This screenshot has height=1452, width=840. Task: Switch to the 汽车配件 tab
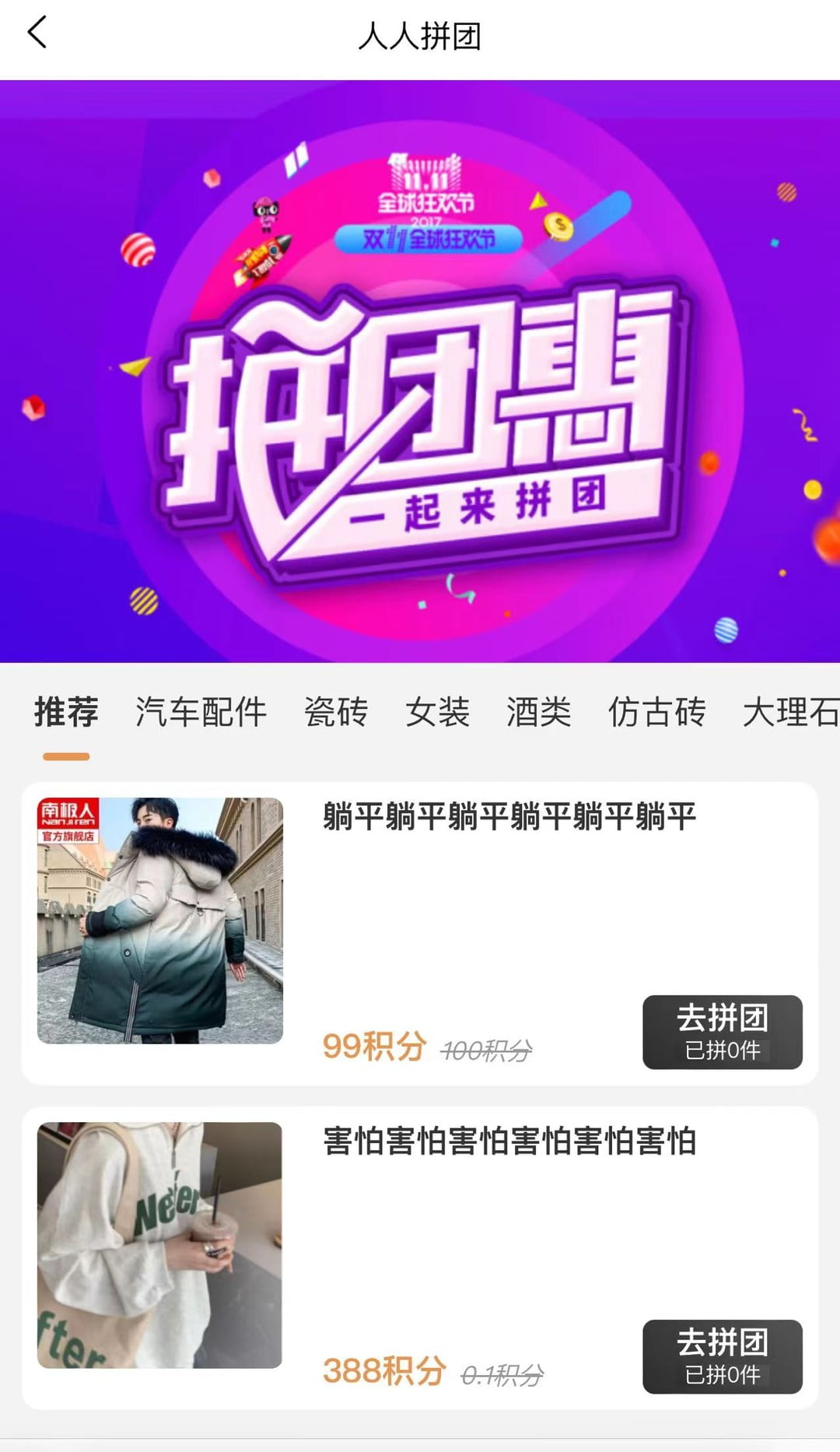pyautogui.click(x=201, y=712)
